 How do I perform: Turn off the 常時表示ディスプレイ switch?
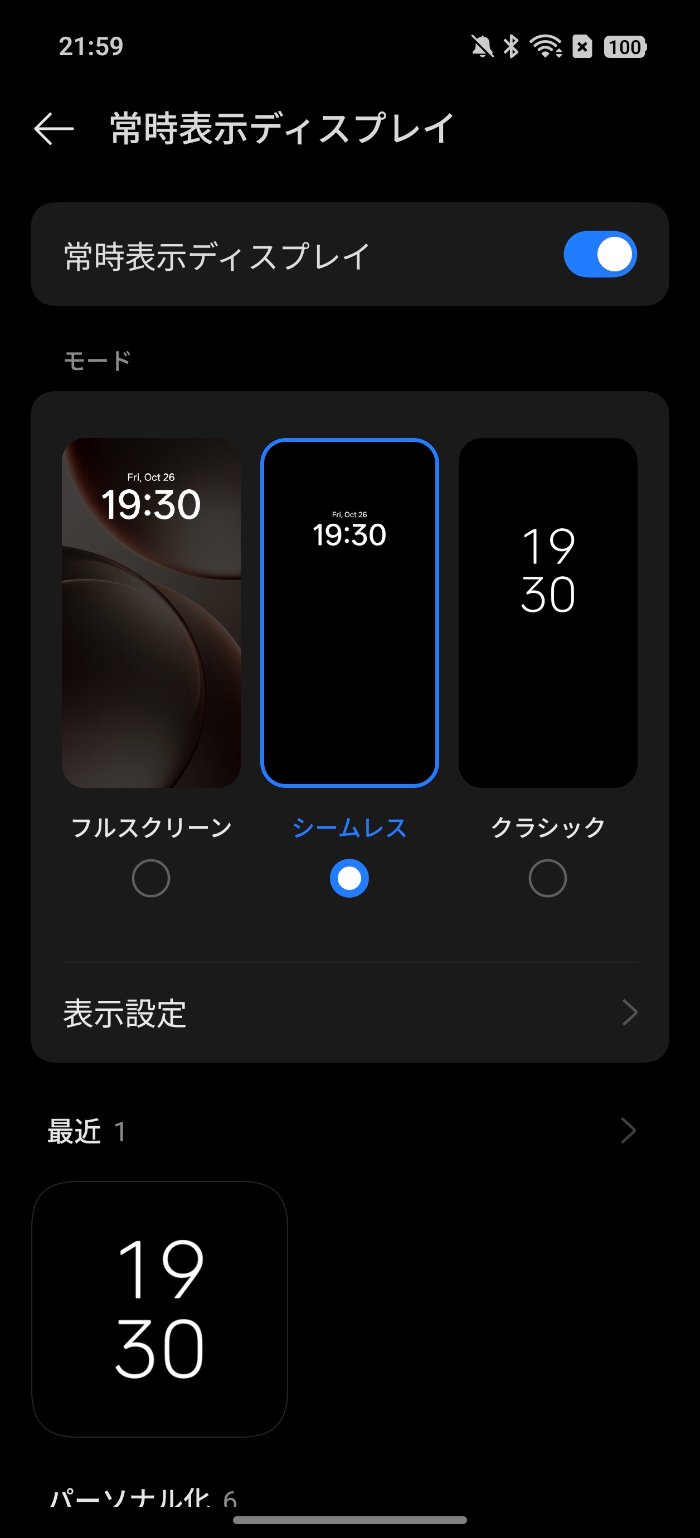(600, 255)
